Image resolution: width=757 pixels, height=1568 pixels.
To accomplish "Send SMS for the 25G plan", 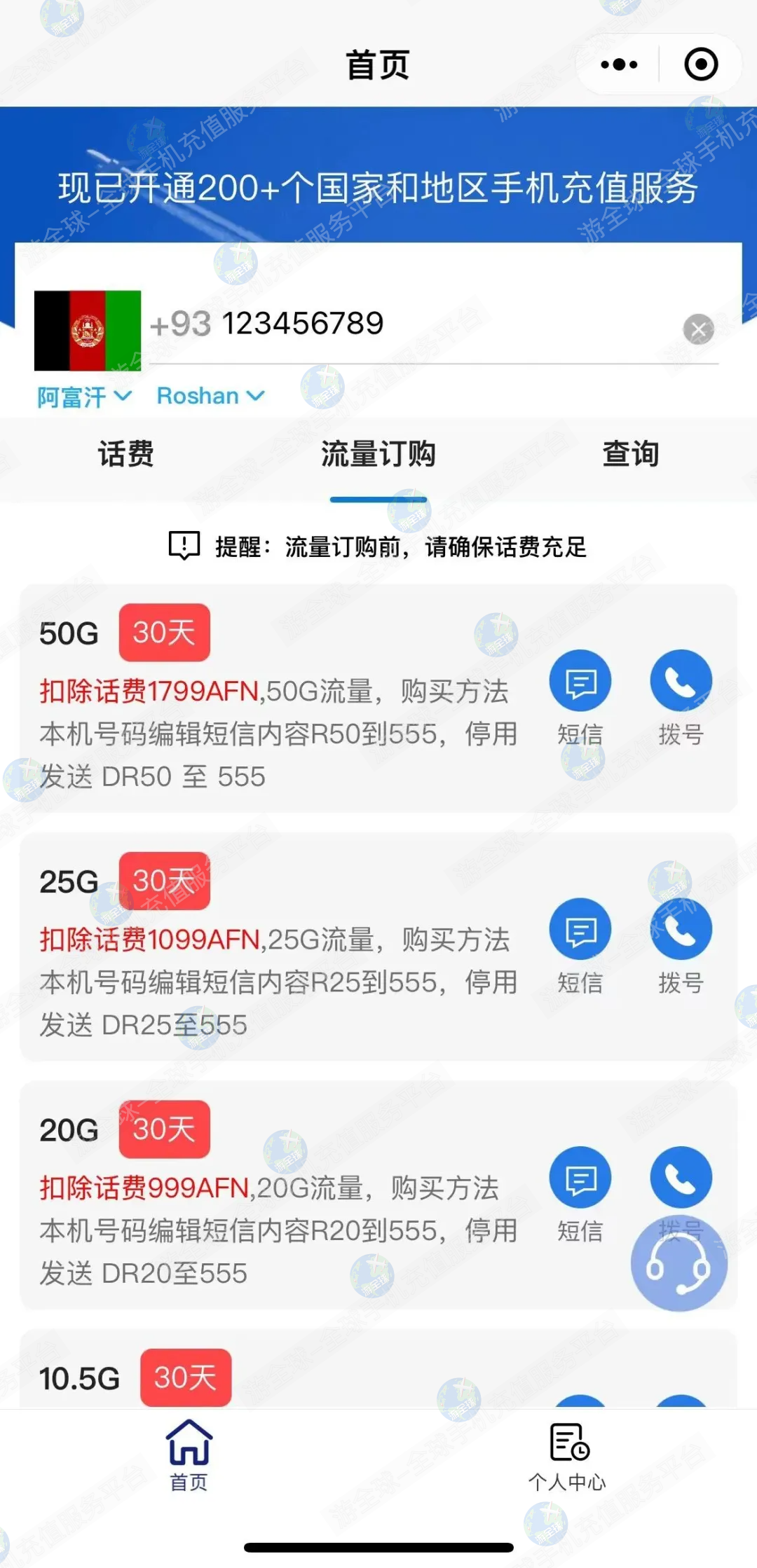I will (580, 944).
